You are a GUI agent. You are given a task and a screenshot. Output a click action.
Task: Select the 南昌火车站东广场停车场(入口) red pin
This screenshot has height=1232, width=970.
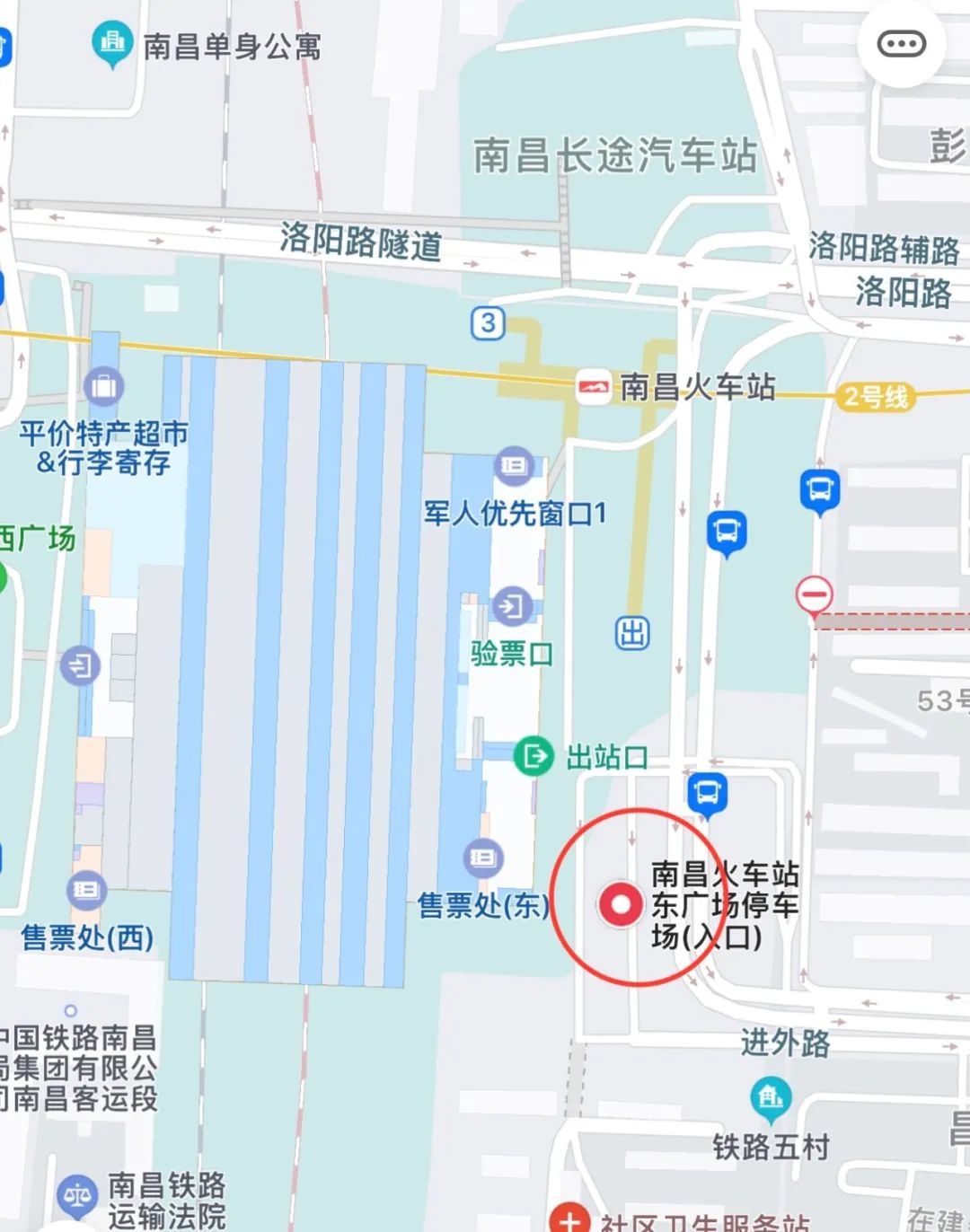coord(620,903)
